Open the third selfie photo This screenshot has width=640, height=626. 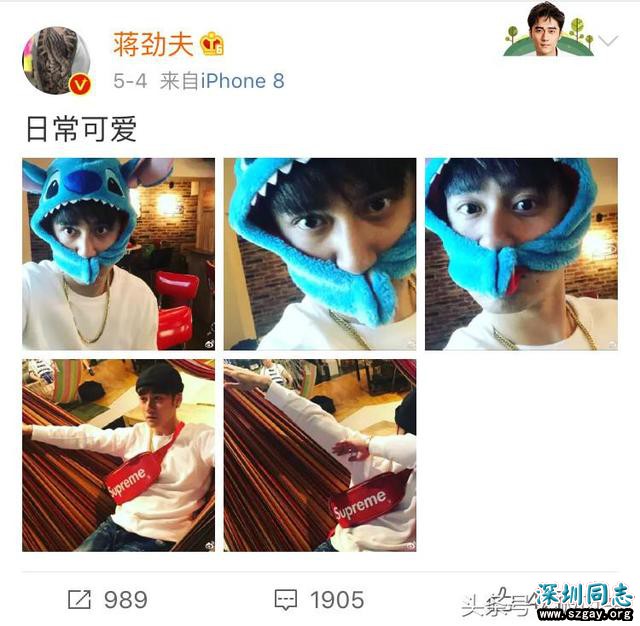[x=521, y=254]
